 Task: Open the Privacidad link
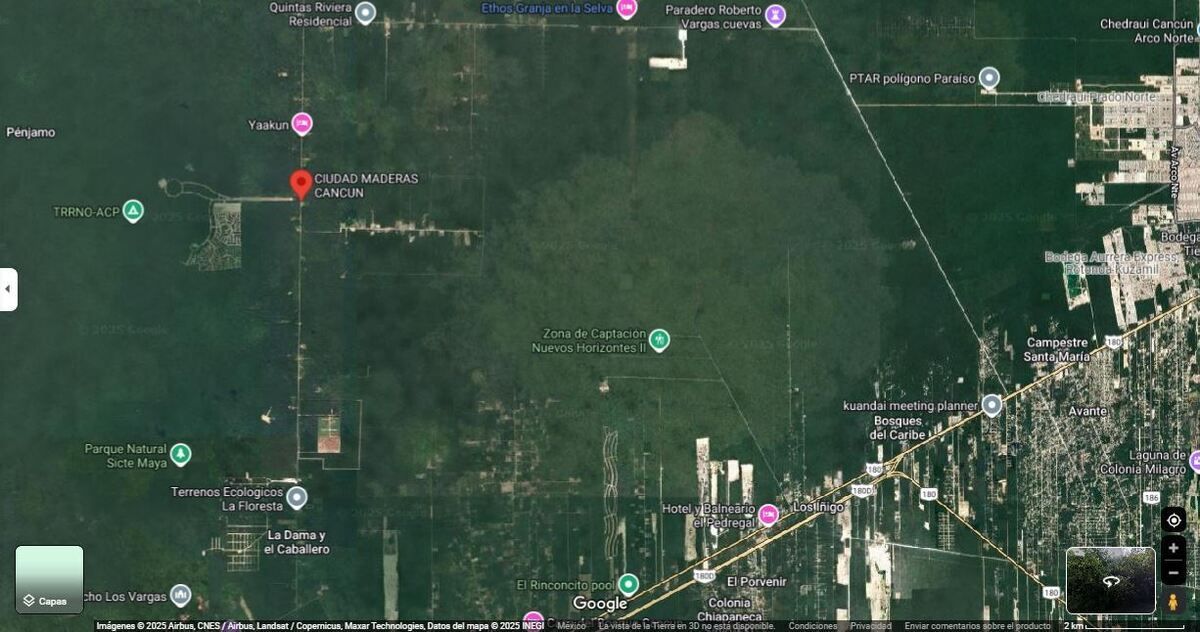(x=871, y=626)
